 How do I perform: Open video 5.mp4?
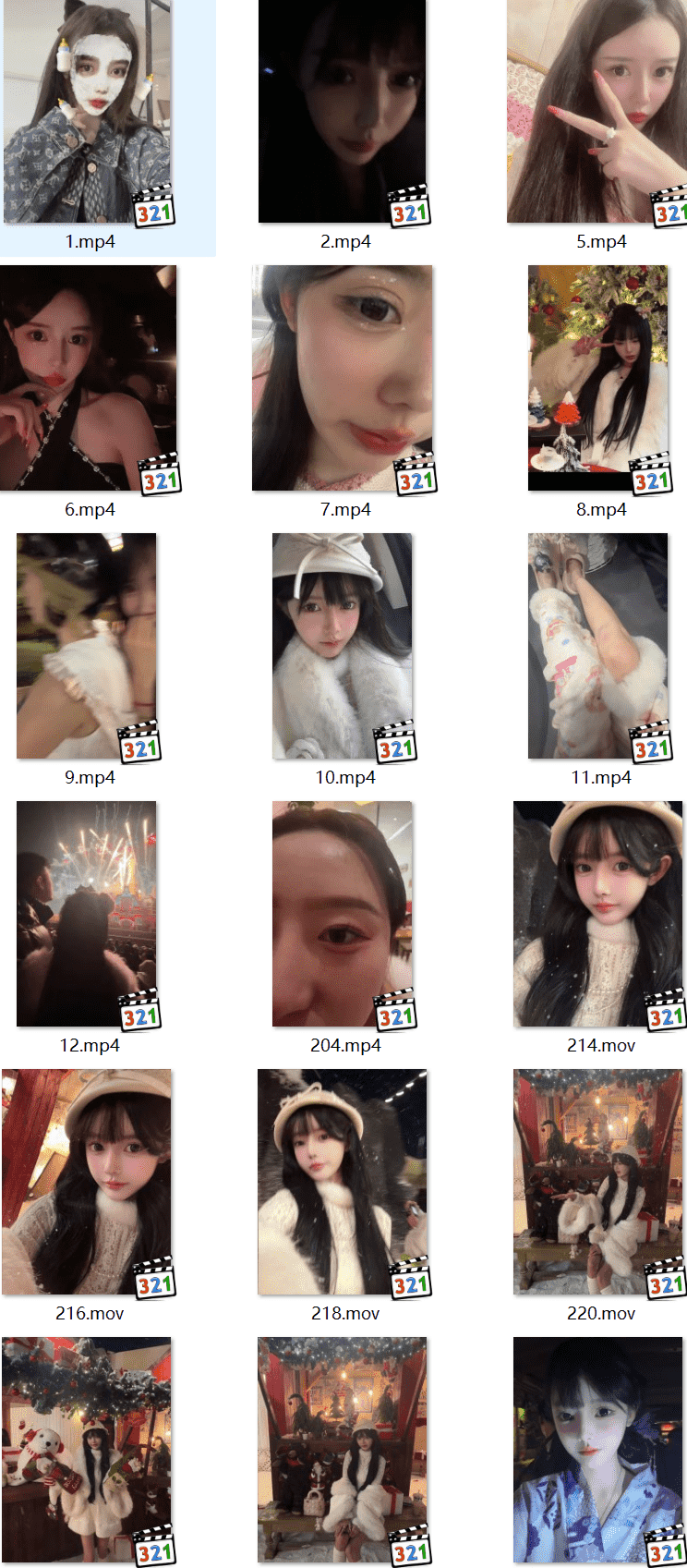(x=597, y=113)
